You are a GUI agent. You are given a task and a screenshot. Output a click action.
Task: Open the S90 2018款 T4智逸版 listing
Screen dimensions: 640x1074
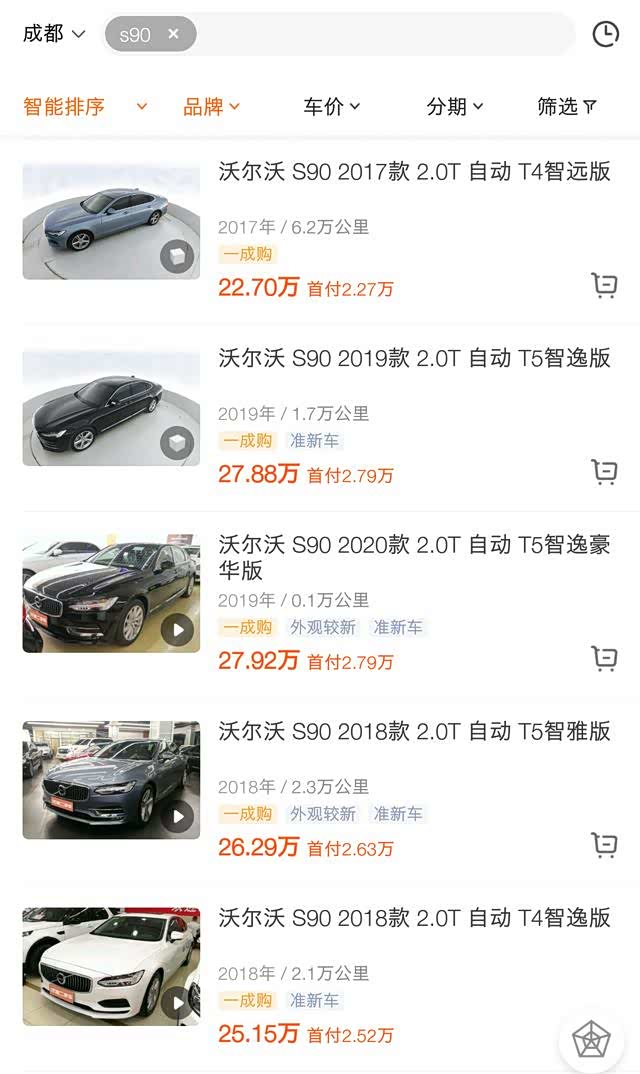[414, 918]
